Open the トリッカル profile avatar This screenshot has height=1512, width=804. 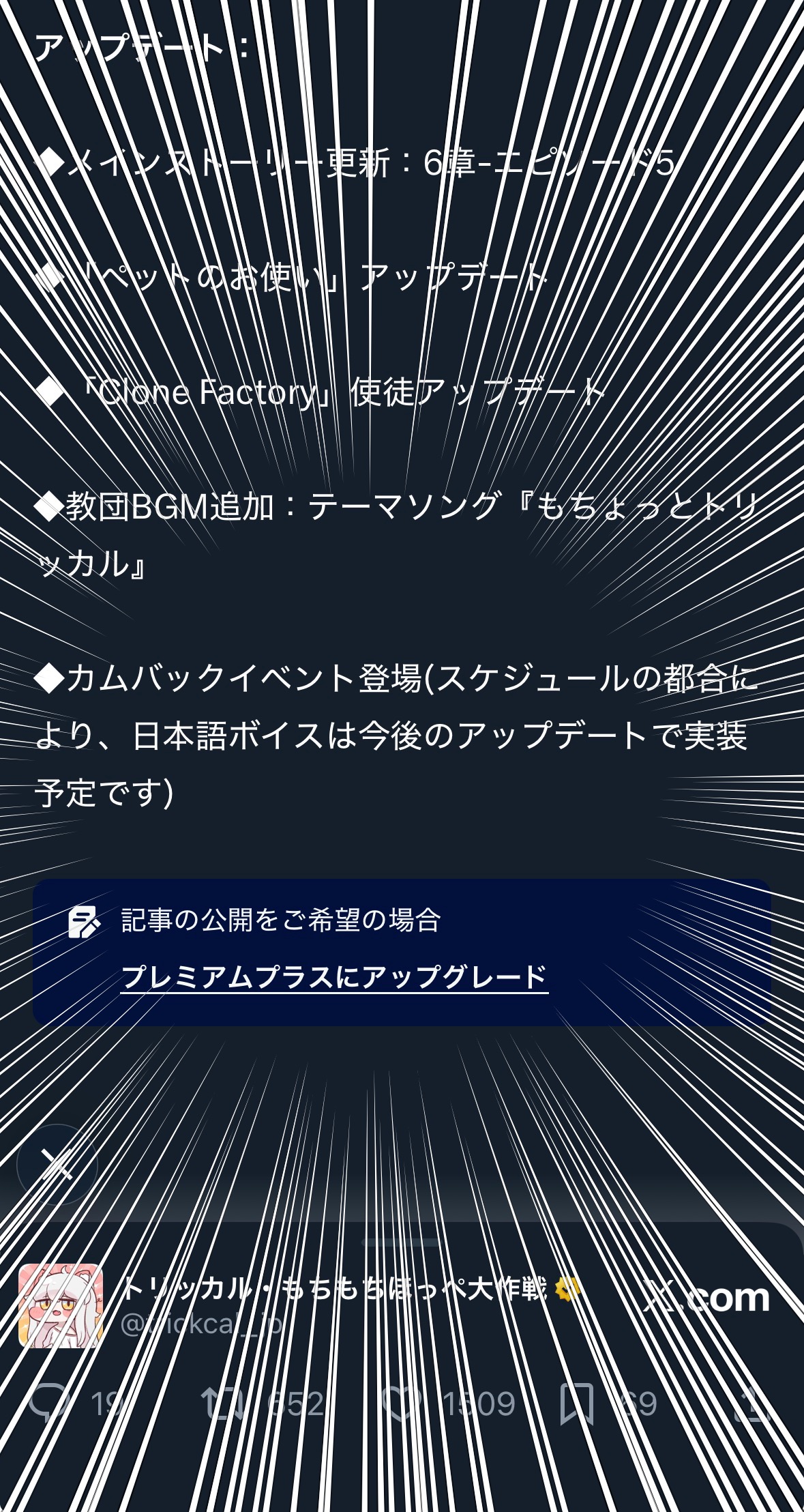point(61,1306)
